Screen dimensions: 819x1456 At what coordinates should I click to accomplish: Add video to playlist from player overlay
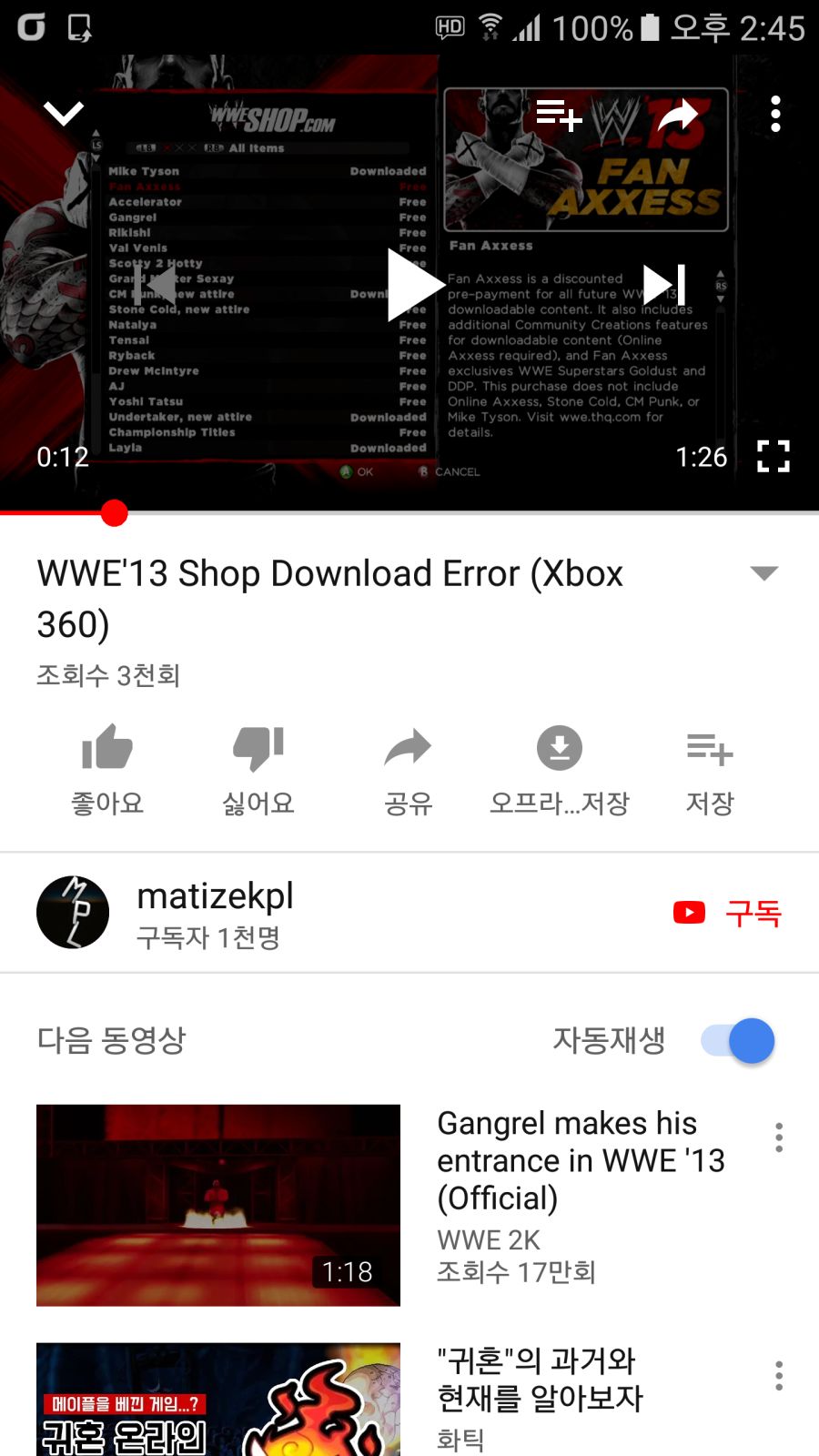pyautogui.click(x=558, y=115)
